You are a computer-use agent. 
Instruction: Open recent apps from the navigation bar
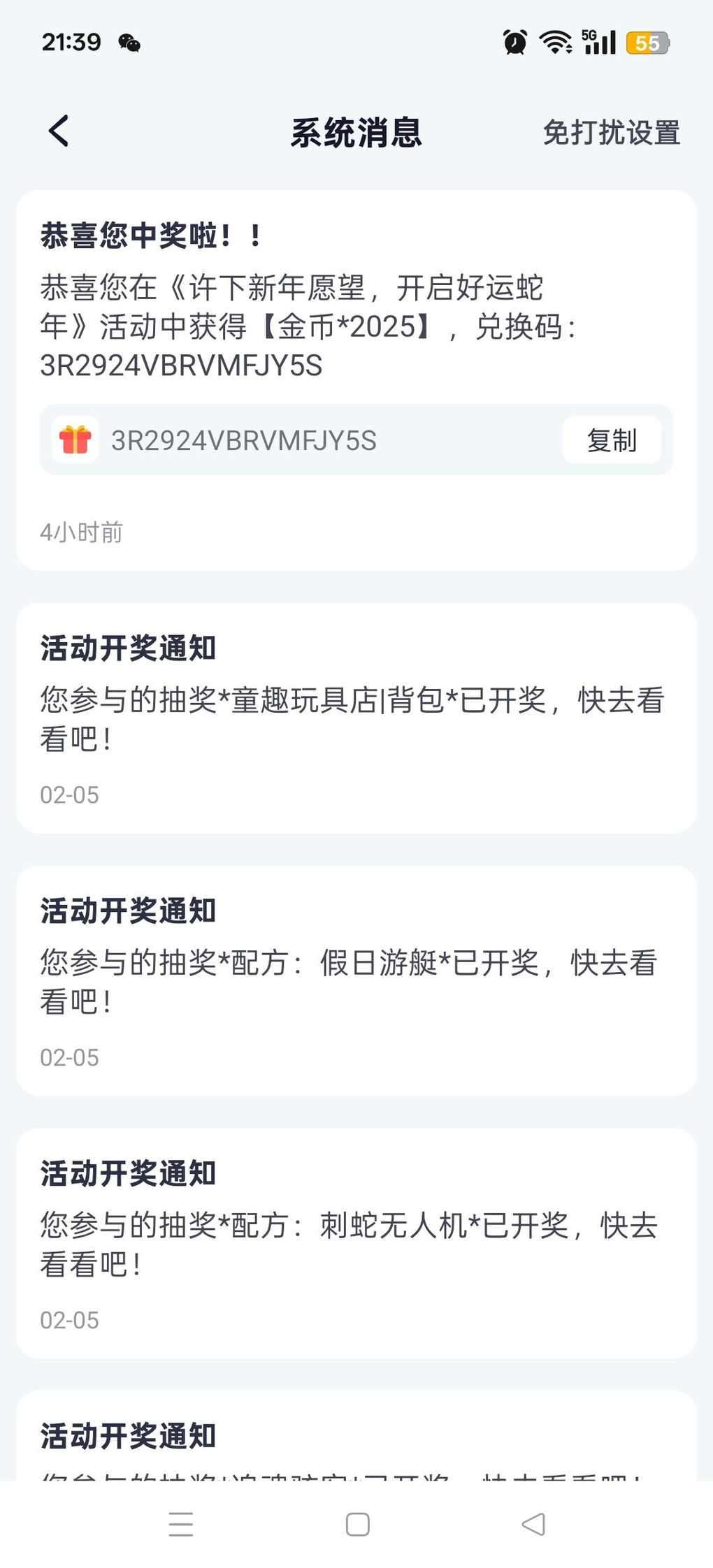click(181, 1524)
